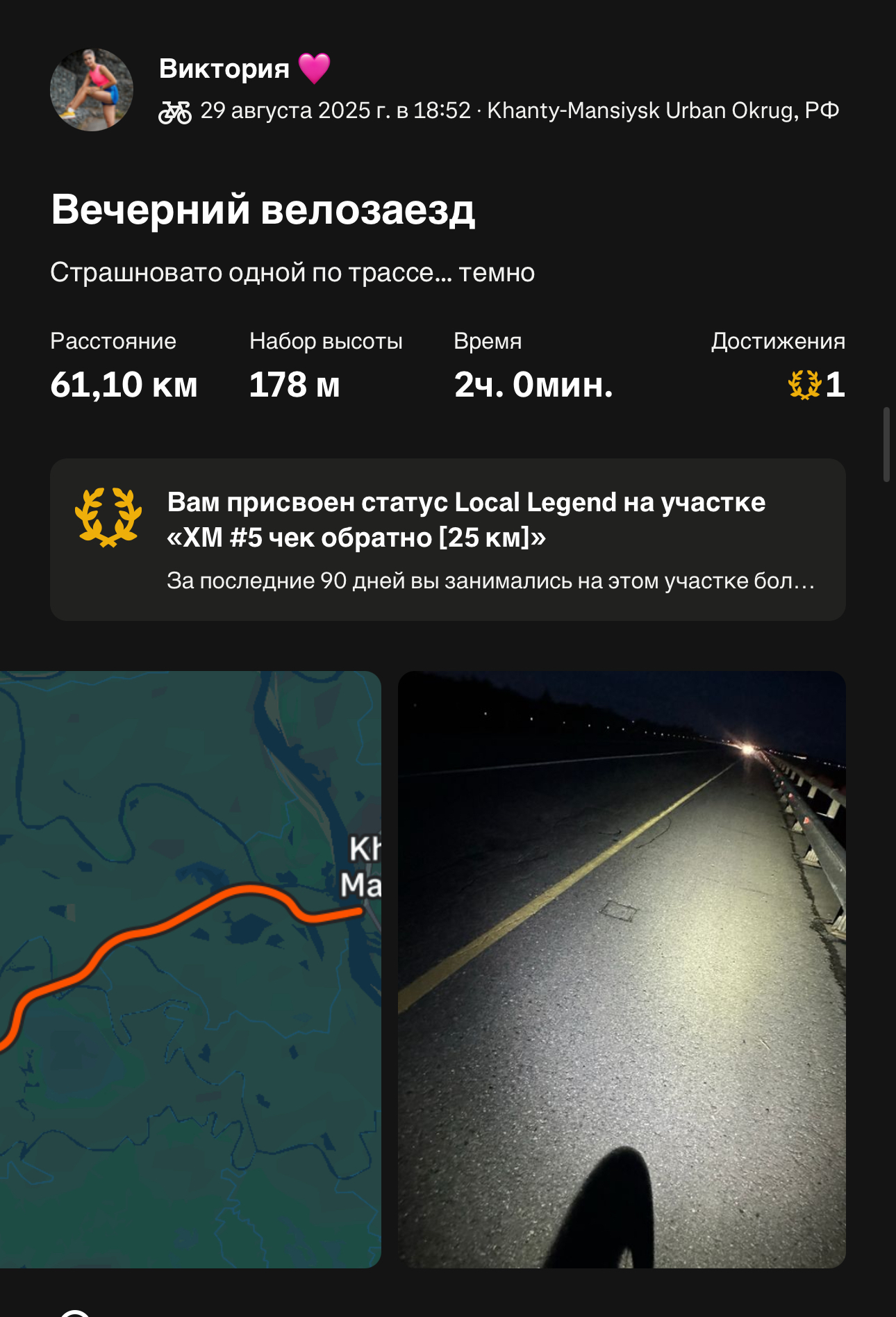Open the route map thumbnail
896x1317 pixels.
(190, 969)
